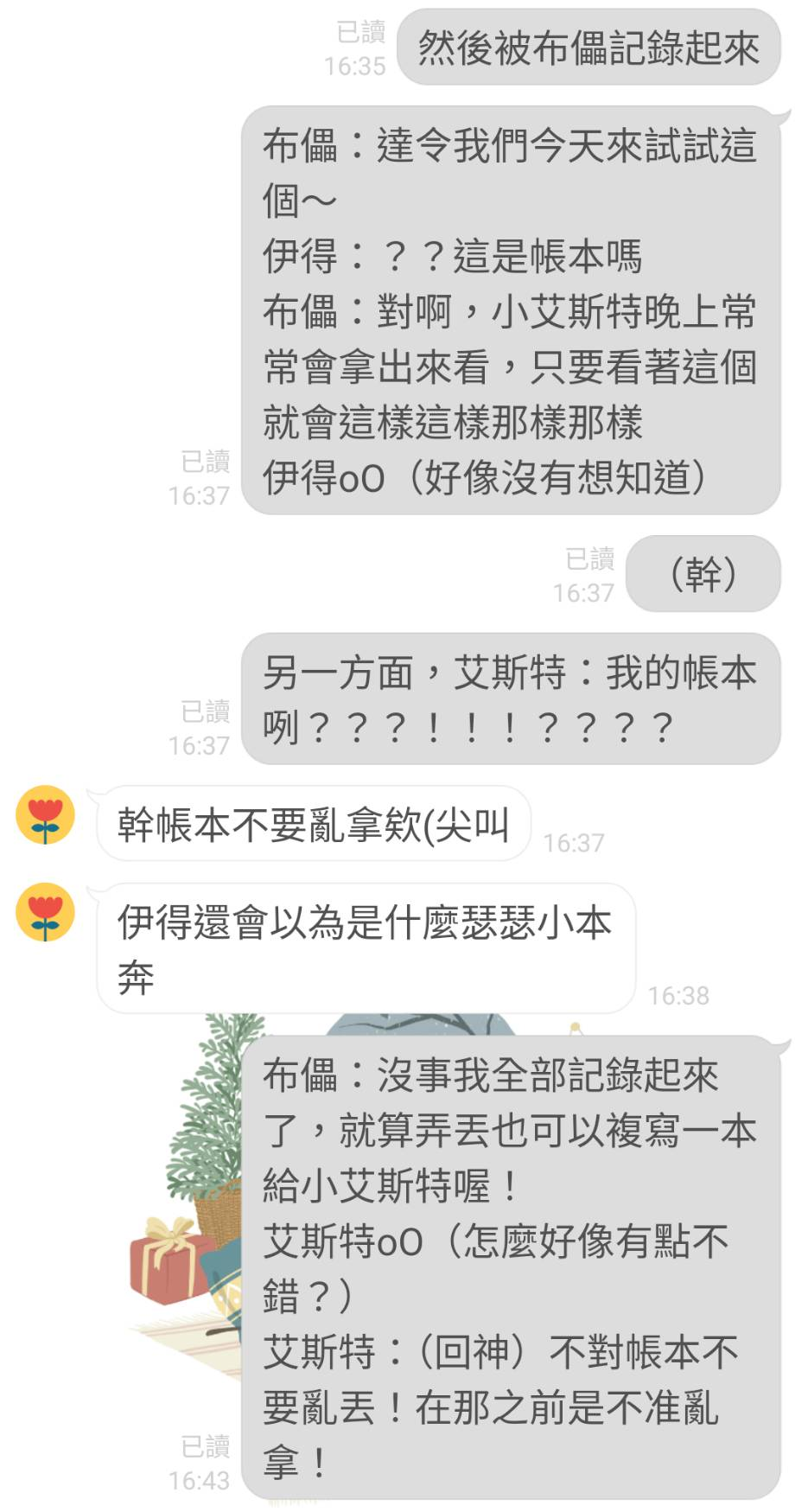Open sender's avatar beside message 幹帳本不要亂拿欸(尖叫
Viewport: 808px width, 1512px height.
pyautogui.click(x=45, y=814)
